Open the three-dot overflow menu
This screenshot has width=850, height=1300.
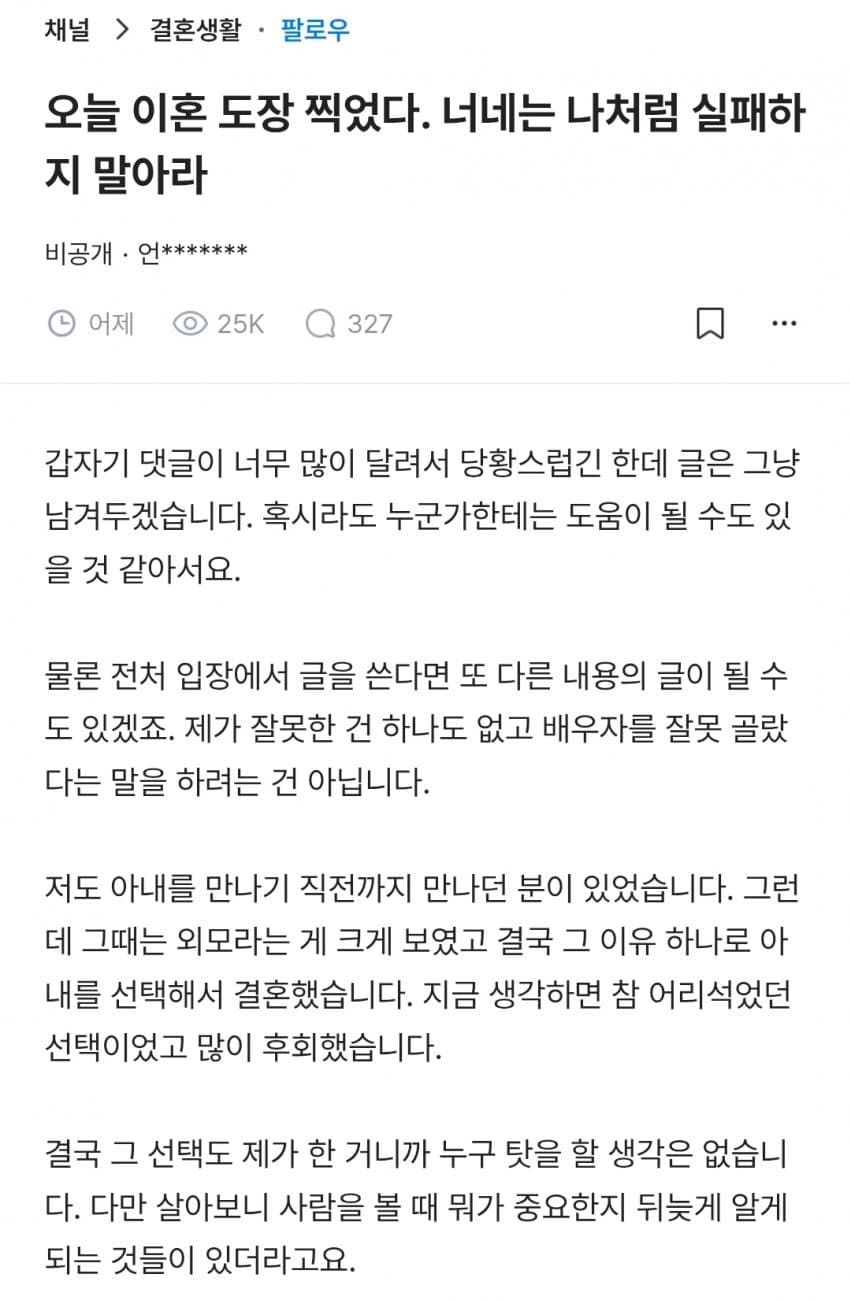(x=785, y=324)
